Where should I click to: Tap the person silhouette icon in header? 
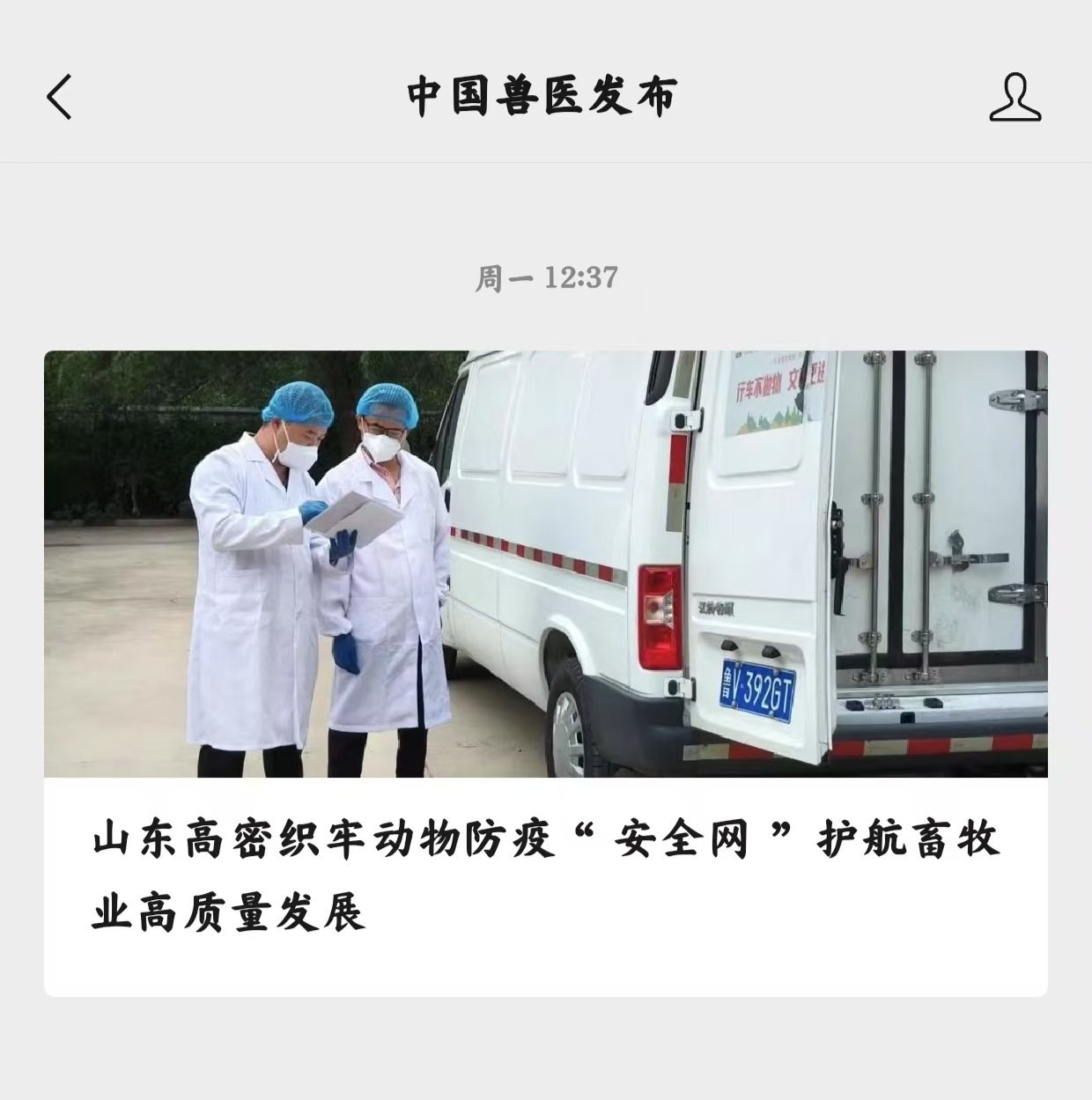[x=1016, y=97]
